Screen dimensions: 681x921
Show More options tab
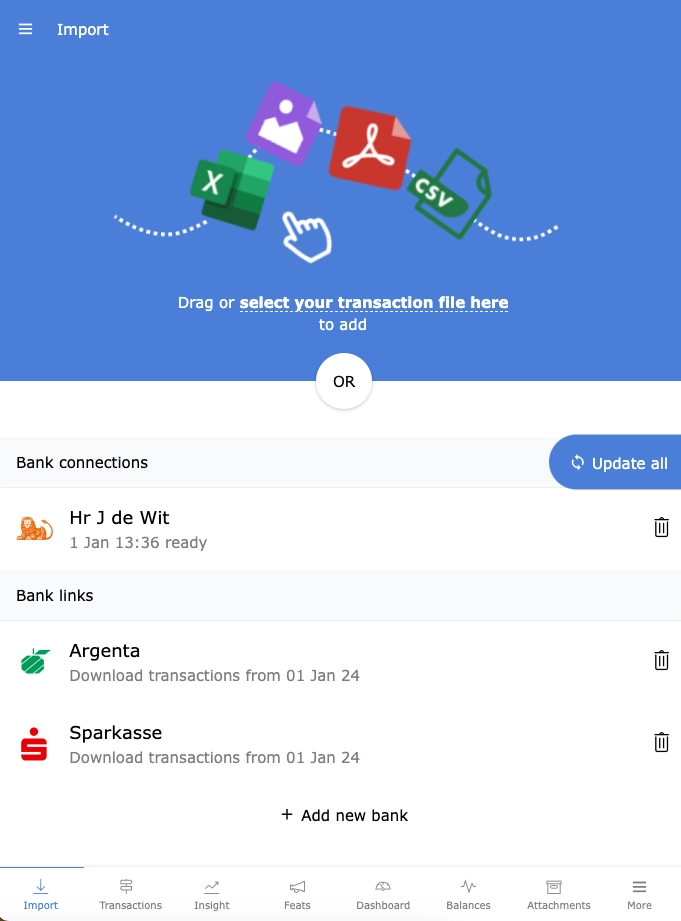(x=639, y=894)
